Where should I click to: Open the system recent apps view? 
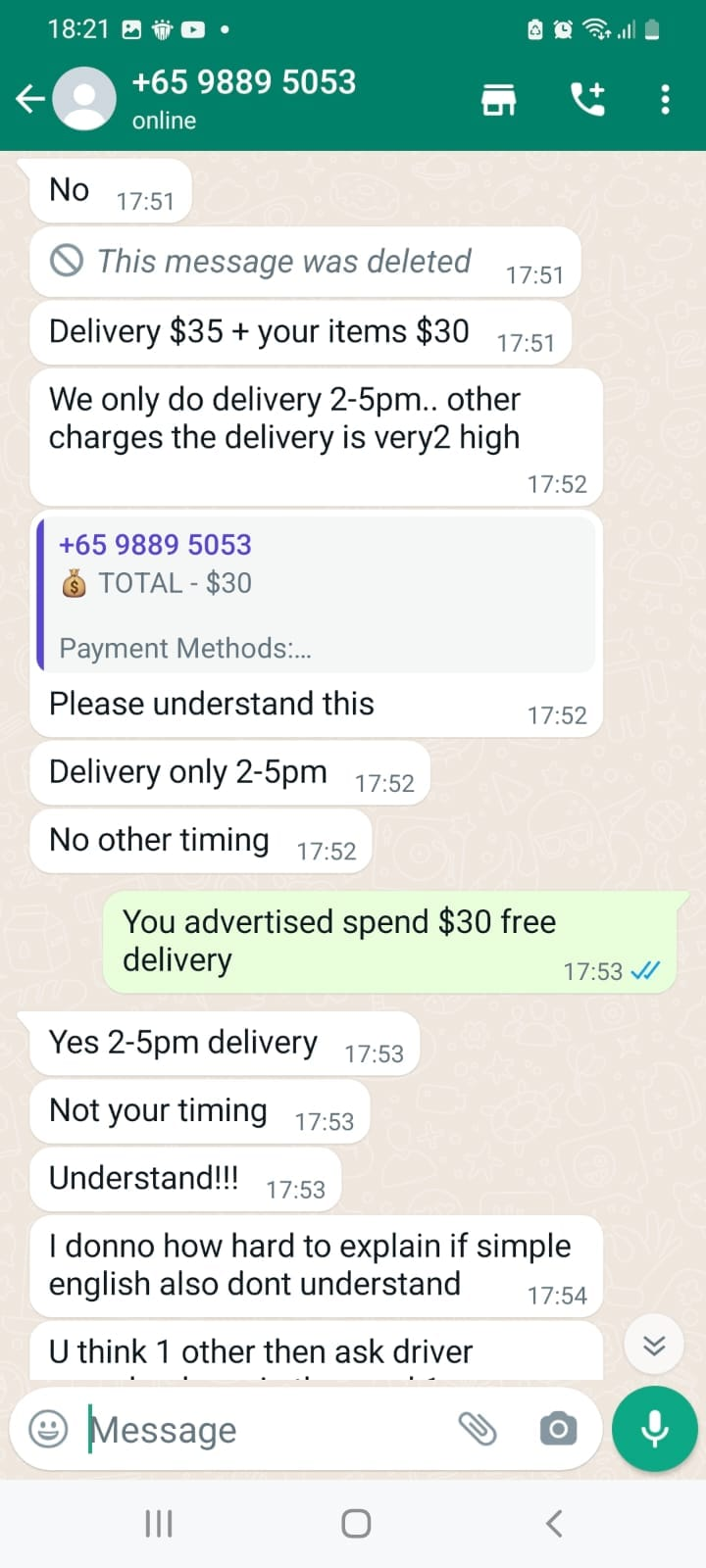point(159,1523)
